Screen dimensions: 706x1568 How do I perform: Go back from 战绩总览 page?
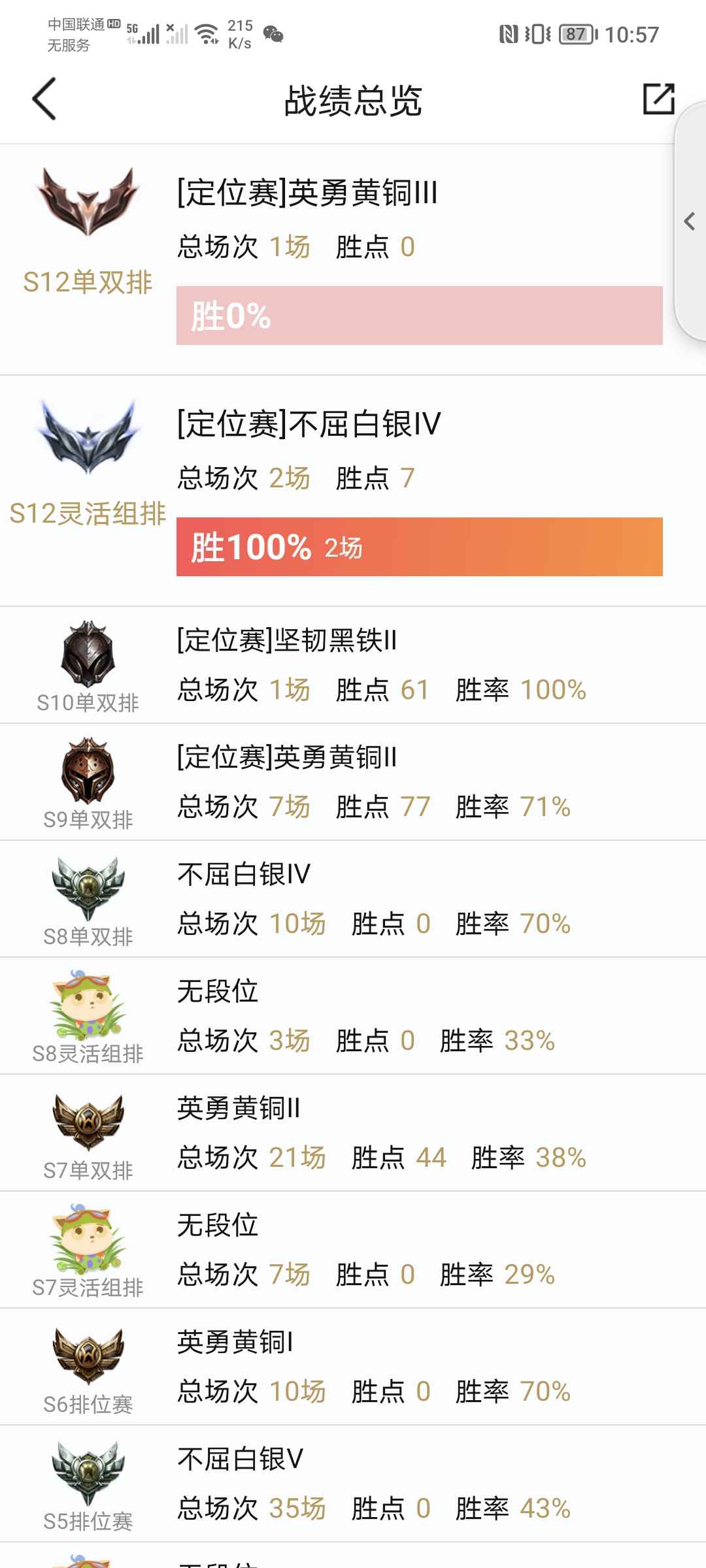click(x=44, y=99)
